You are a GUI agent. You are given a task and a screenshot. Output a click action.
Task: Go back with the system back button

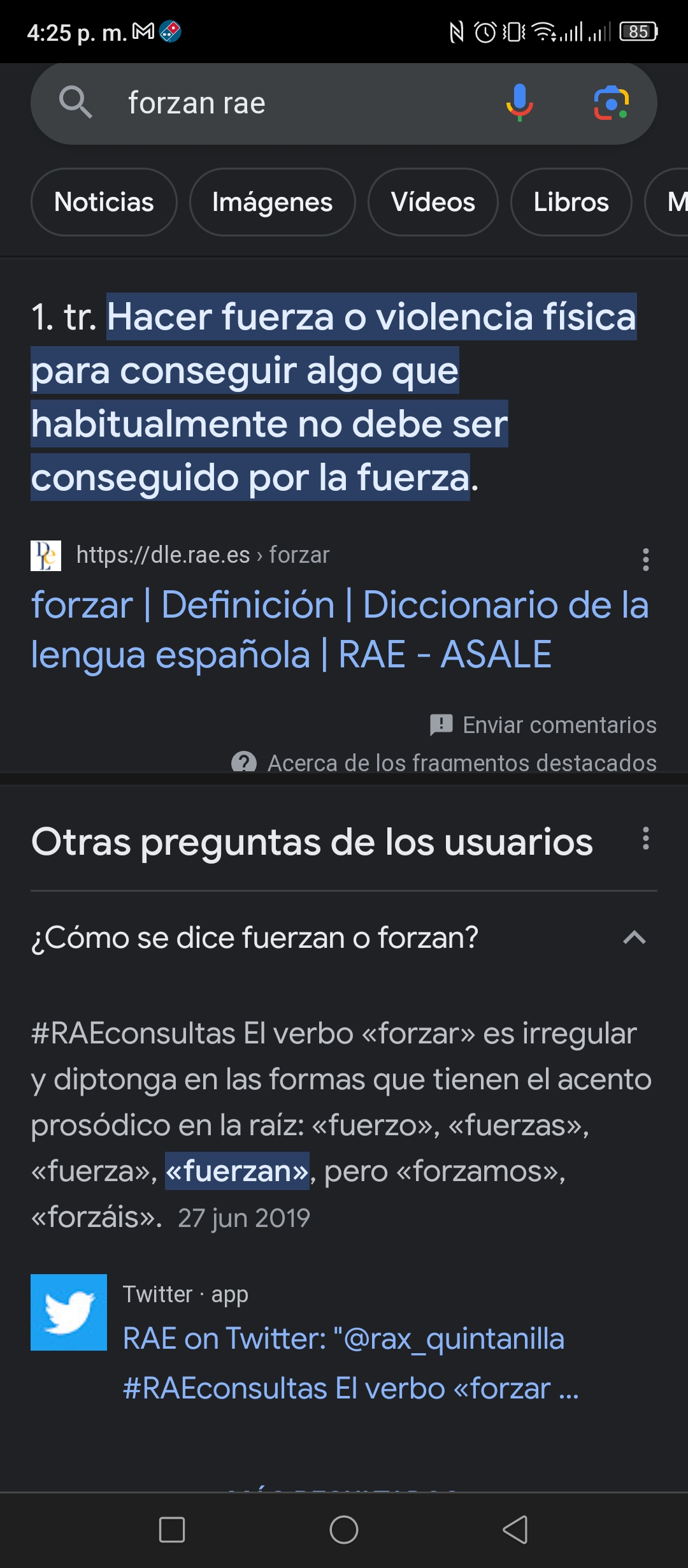tap(515, 1530)
